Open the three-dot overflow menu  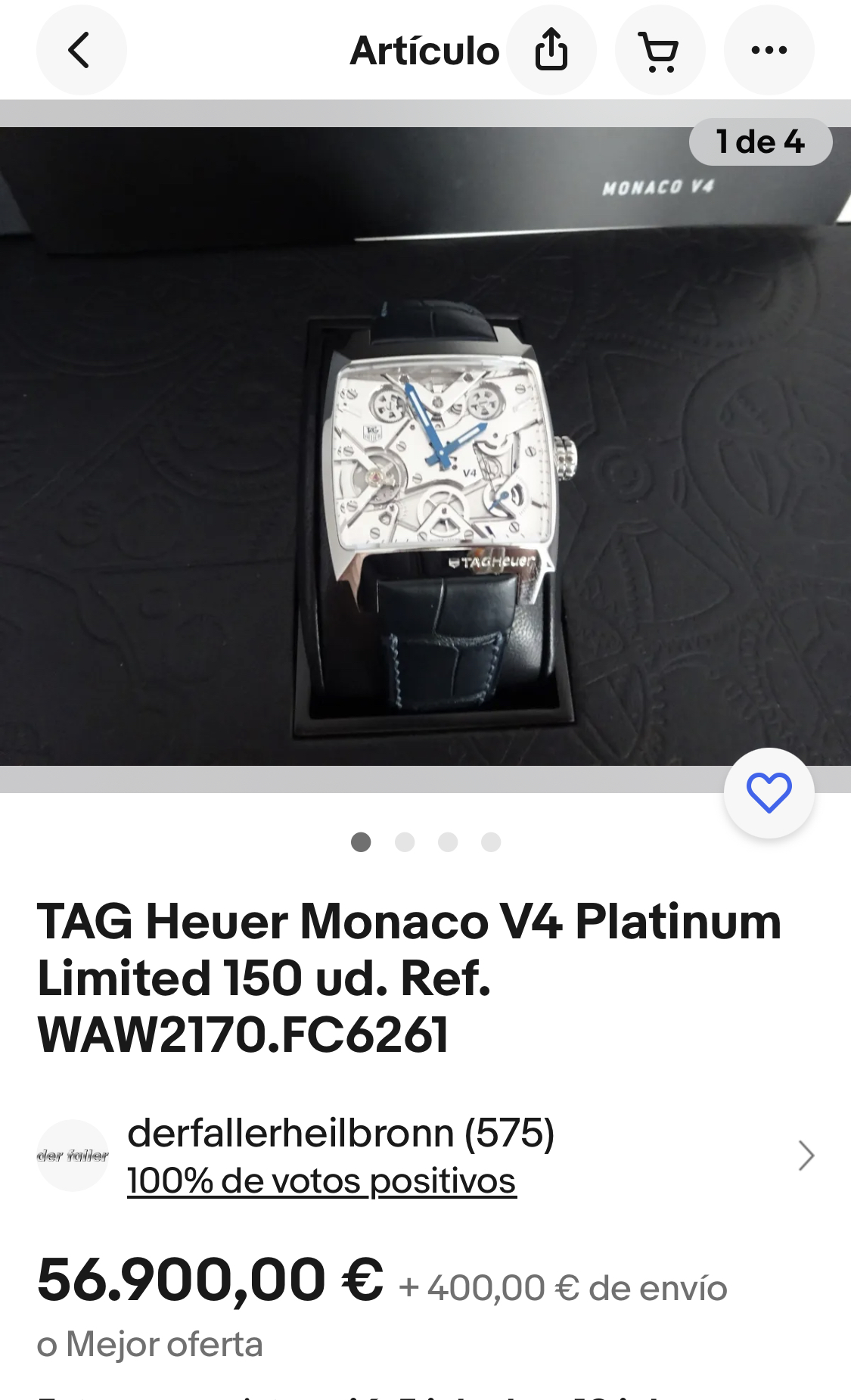pyautogui.click(x=769, y=51)
